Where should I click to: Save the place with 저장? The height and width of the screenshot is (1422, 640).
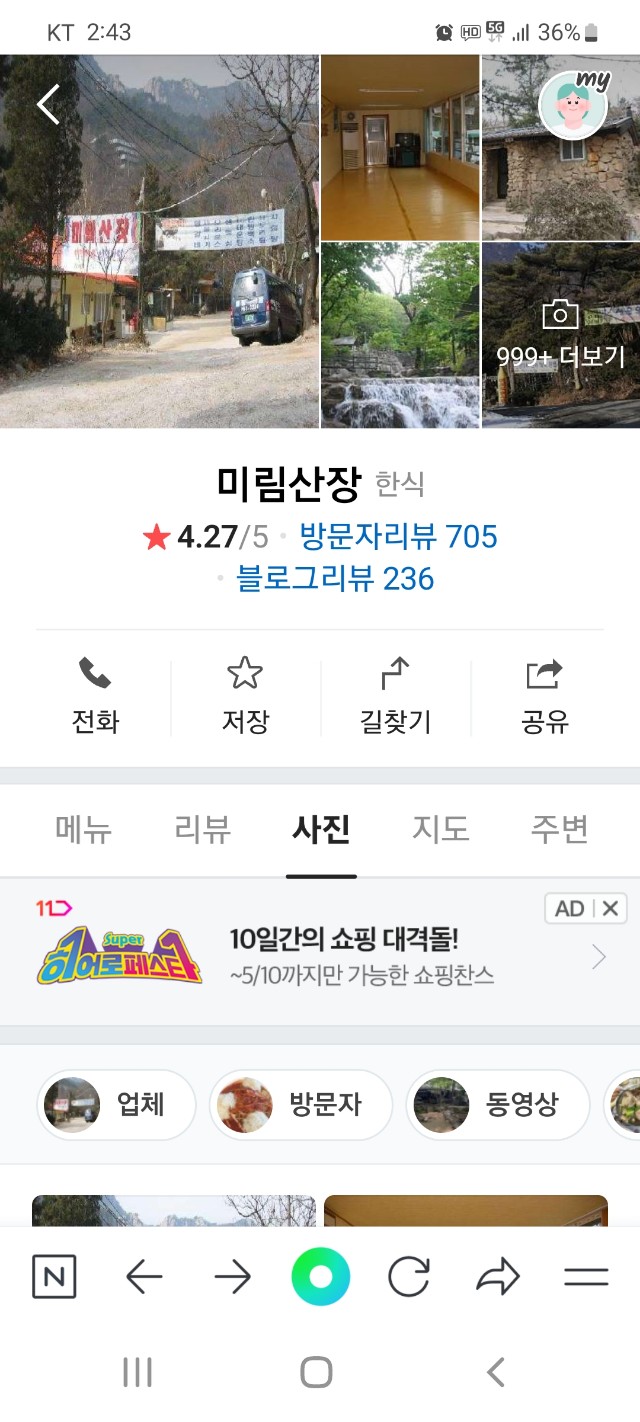245,697
